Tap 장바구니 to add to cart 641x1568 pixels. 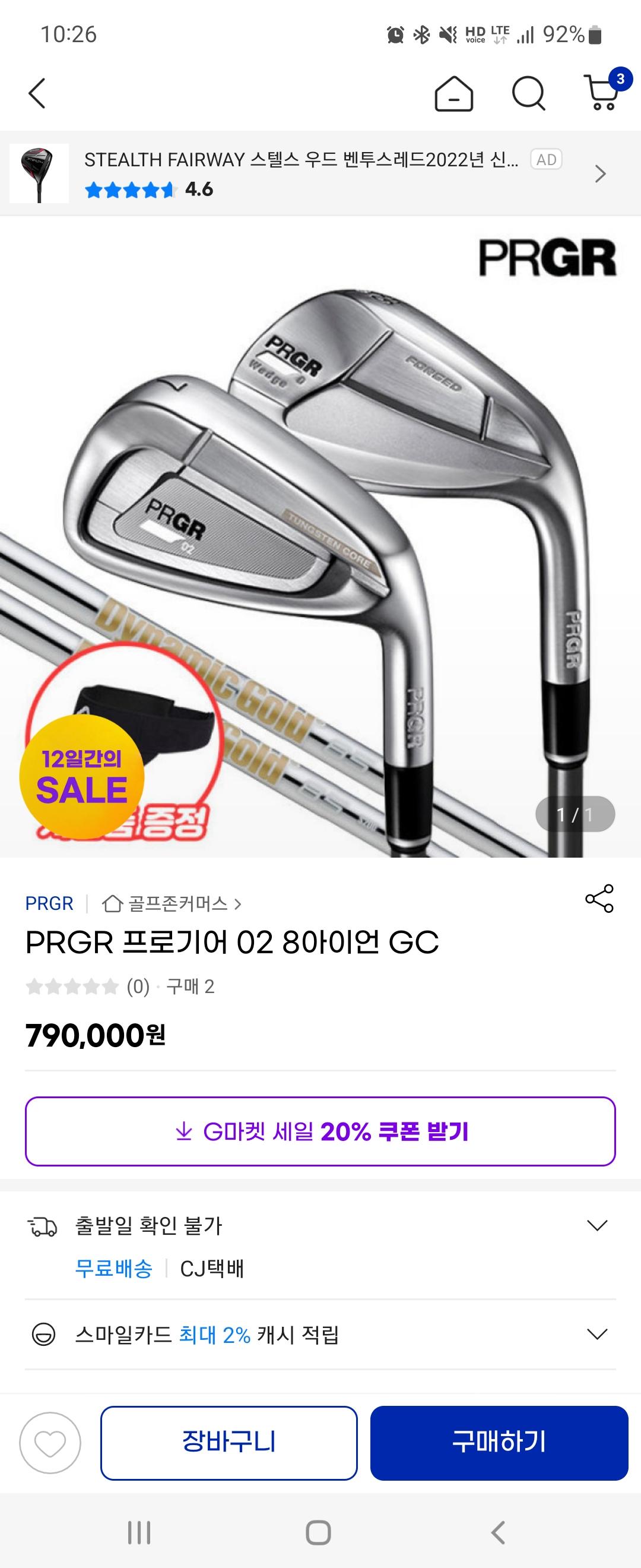(x=229, y=1443)
